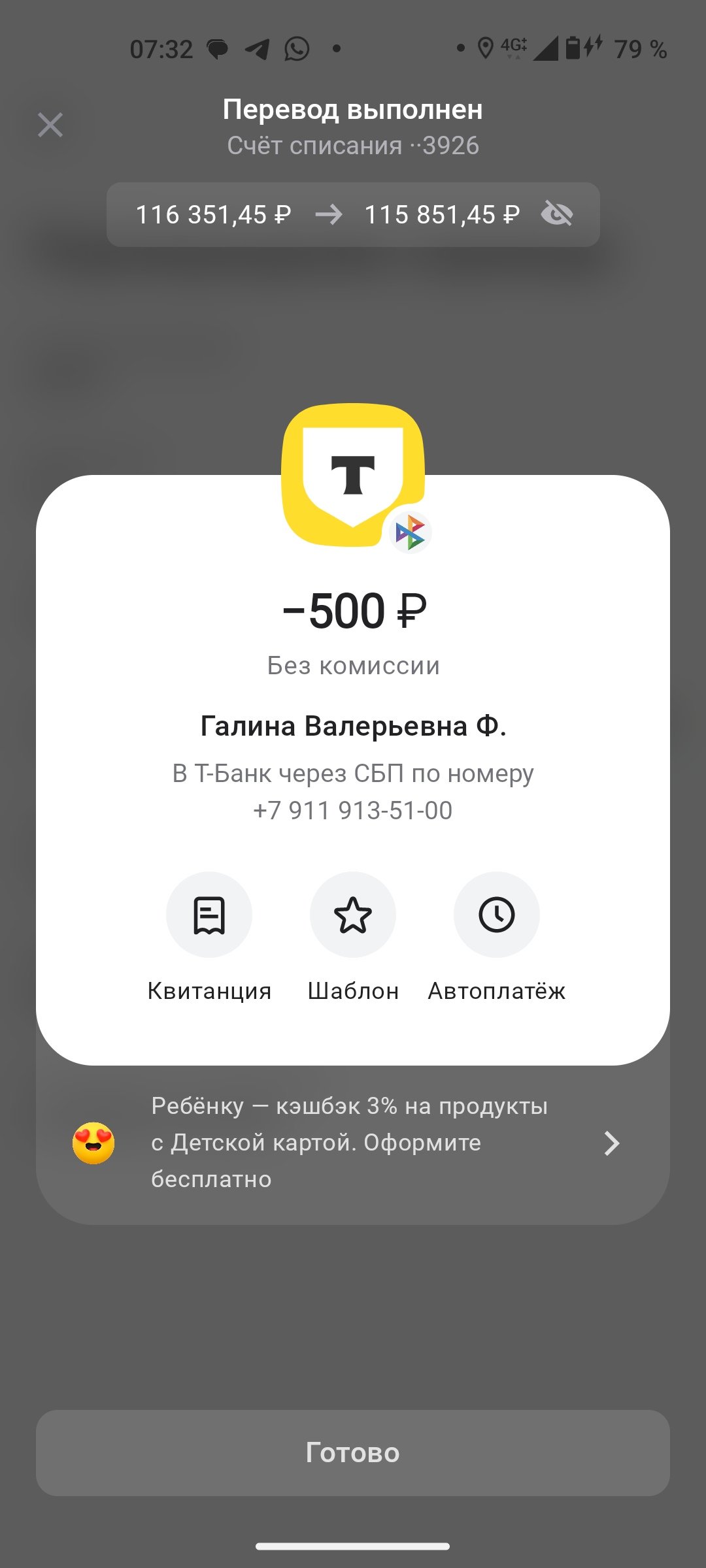Save transfer as Шаблон template

(353, 915)
